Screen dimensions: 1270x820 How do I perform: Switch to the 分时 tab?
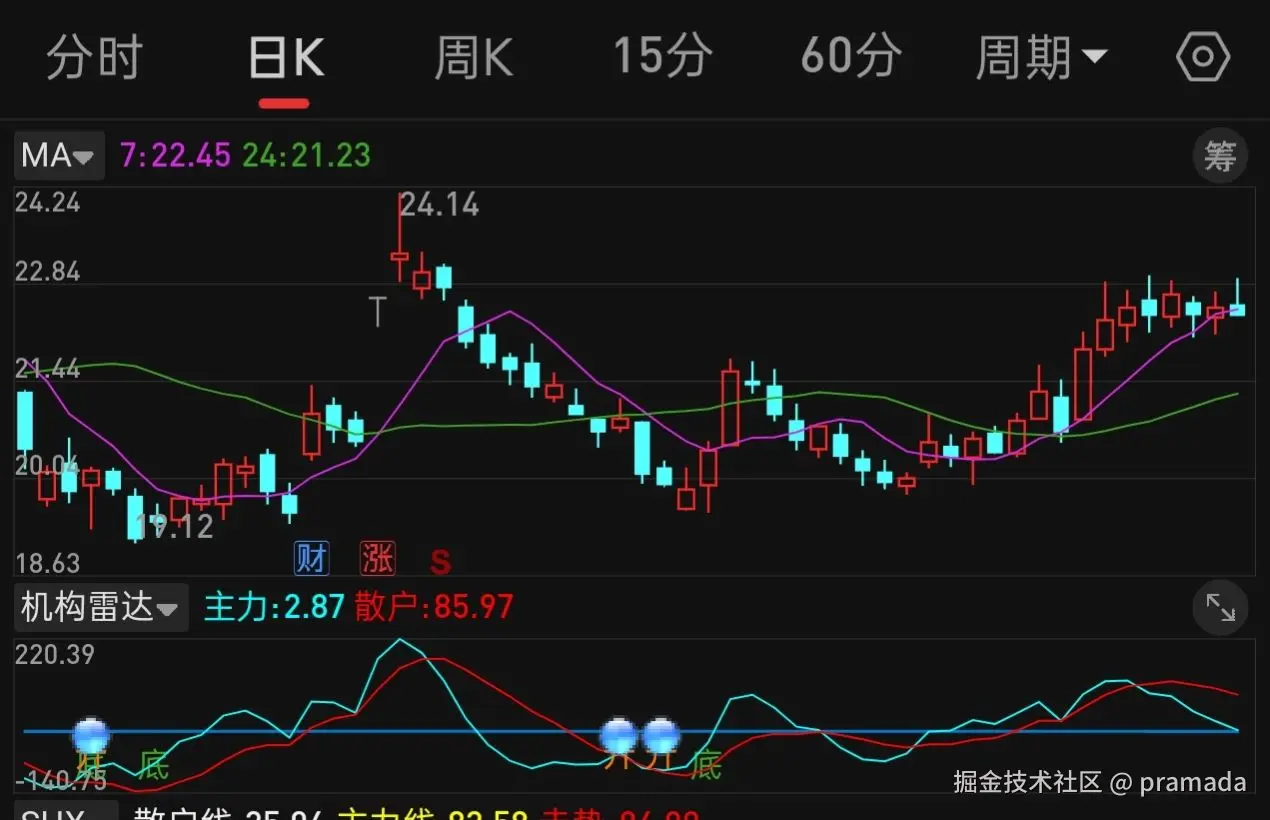point(94,58)
